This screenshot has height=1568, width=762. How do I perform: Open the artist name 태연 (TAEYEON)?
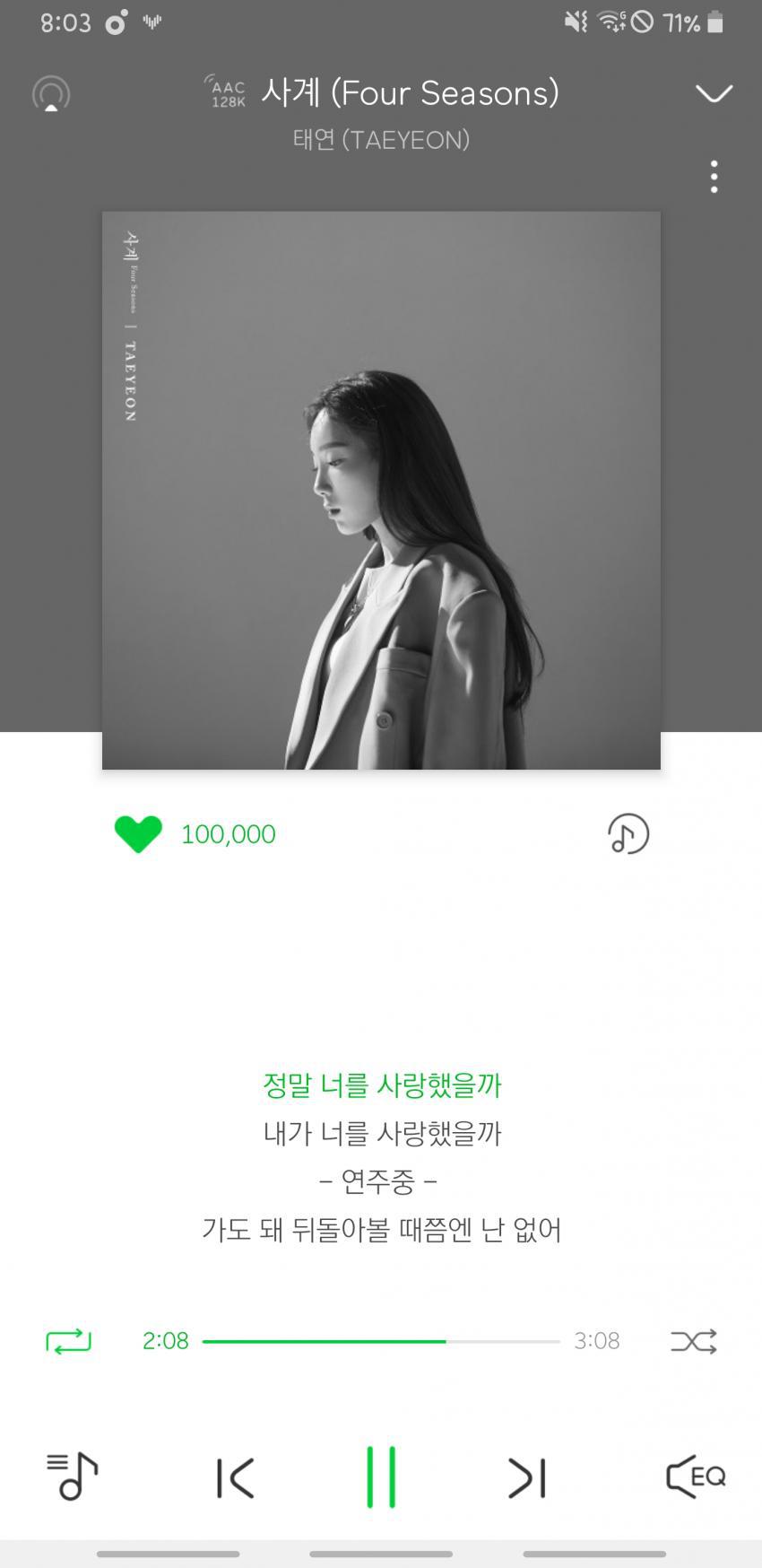pyautogui.click(x=381, y=140)
